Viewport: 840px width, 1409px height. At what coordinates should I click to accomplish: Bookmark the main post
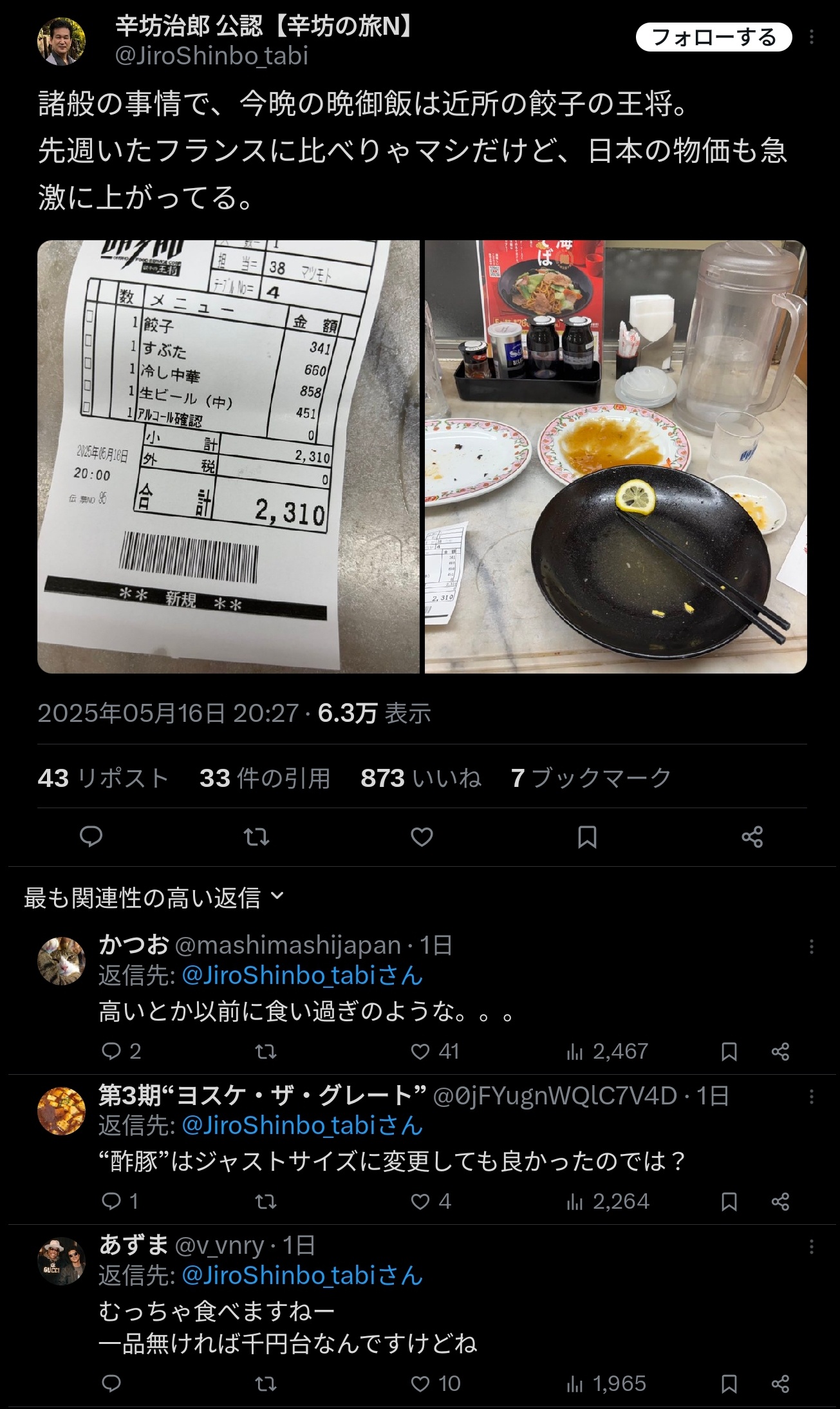pyautogui.click(x=587, y=837)
